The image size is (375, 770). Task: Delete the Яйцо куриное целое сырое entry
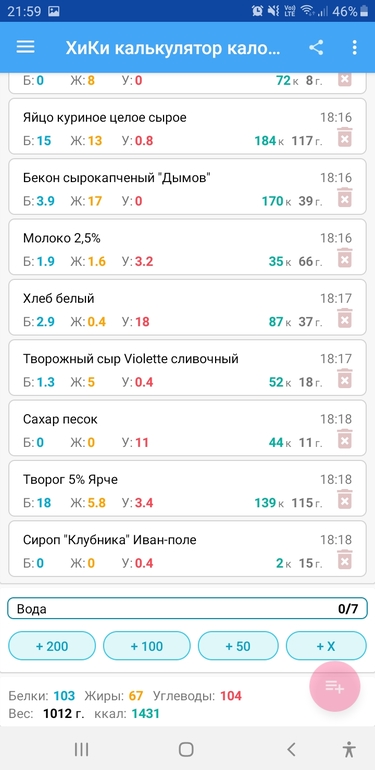tap(345, 137)
